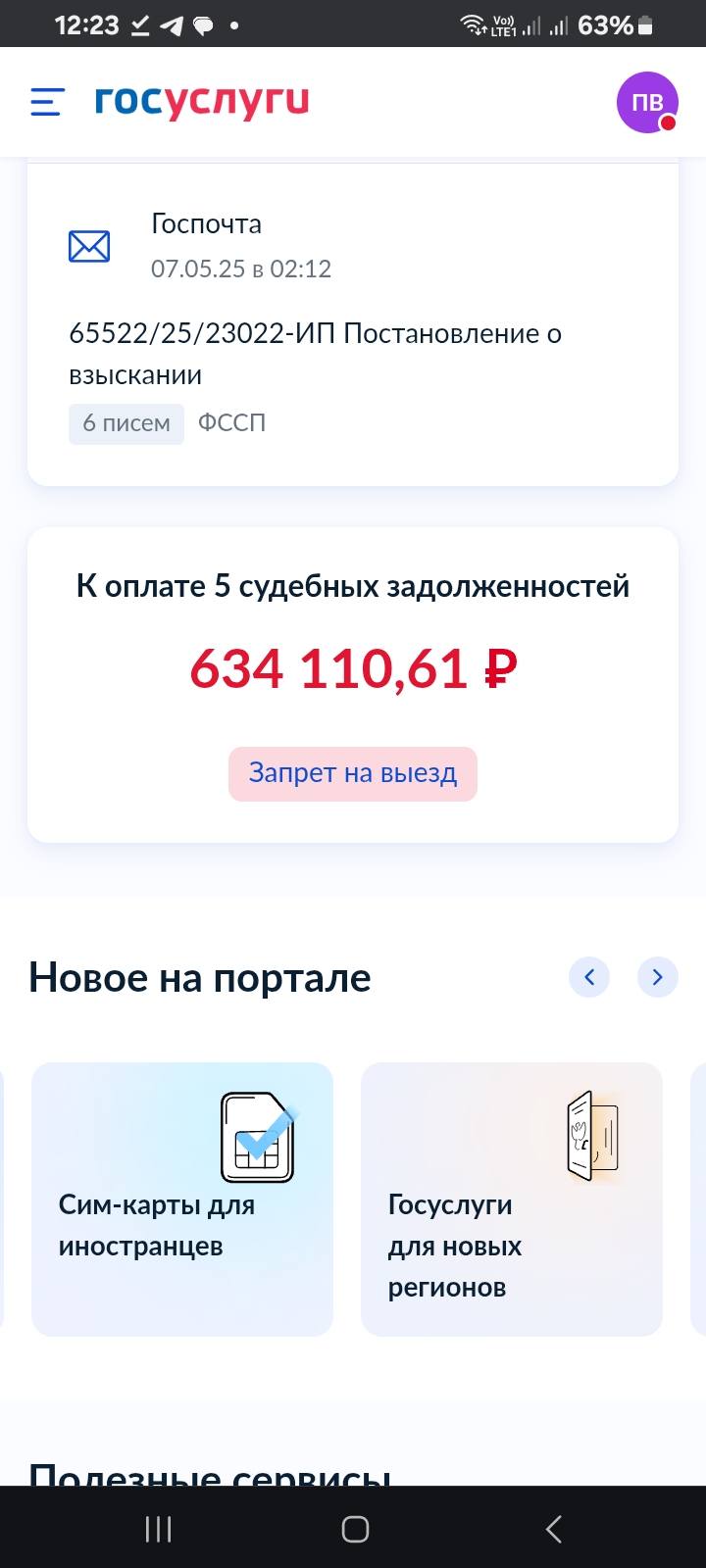Open message 65522/25/23022-ИП Постановление о взыскании

click(x=316, y=354)
